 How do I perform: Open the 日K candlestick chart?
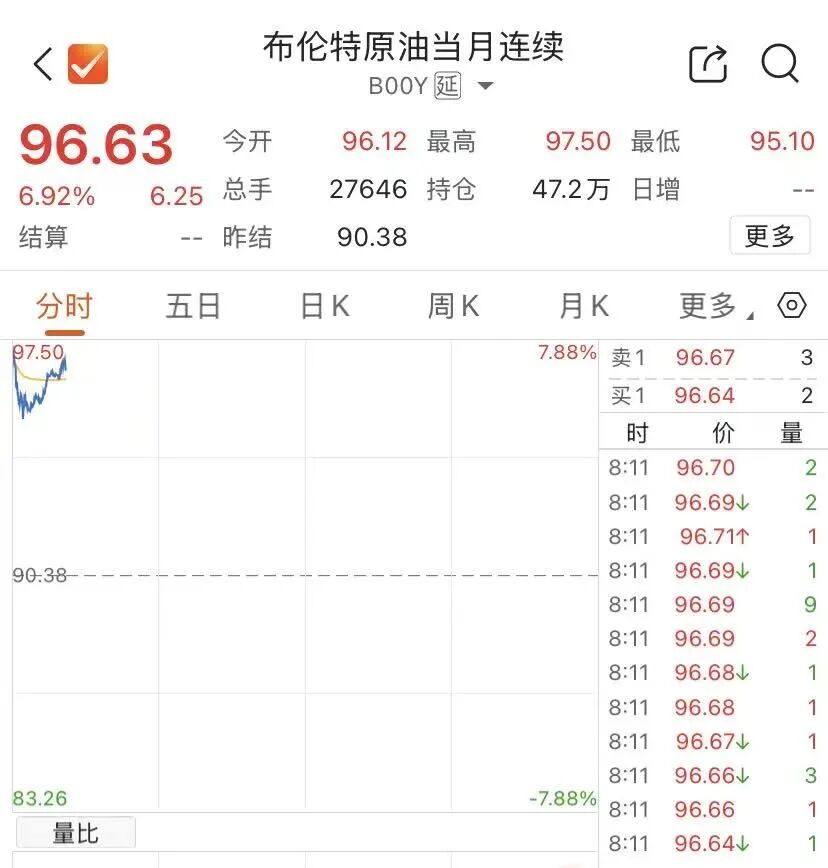coord(322,306)
